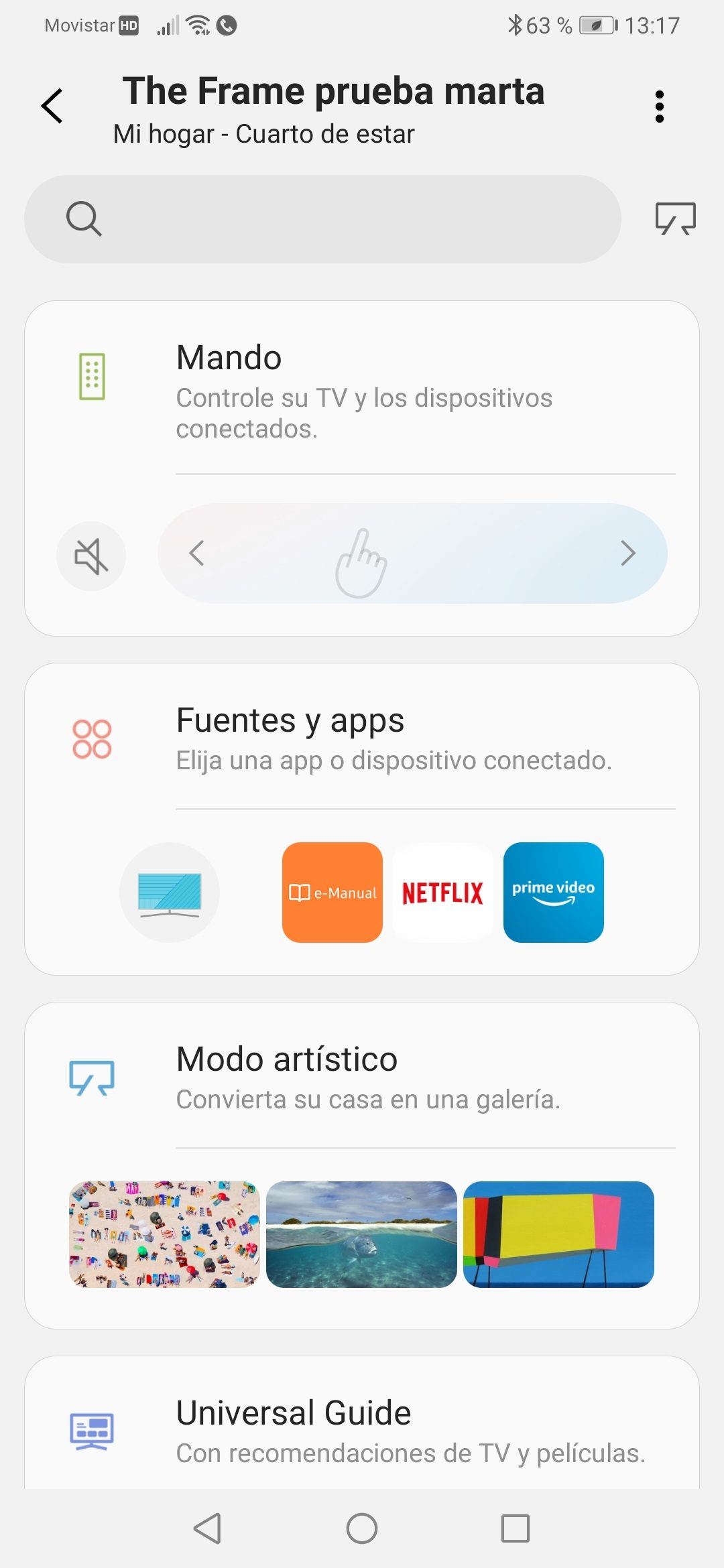
Task: Select the TV source icon
Action: coord(170,893)
